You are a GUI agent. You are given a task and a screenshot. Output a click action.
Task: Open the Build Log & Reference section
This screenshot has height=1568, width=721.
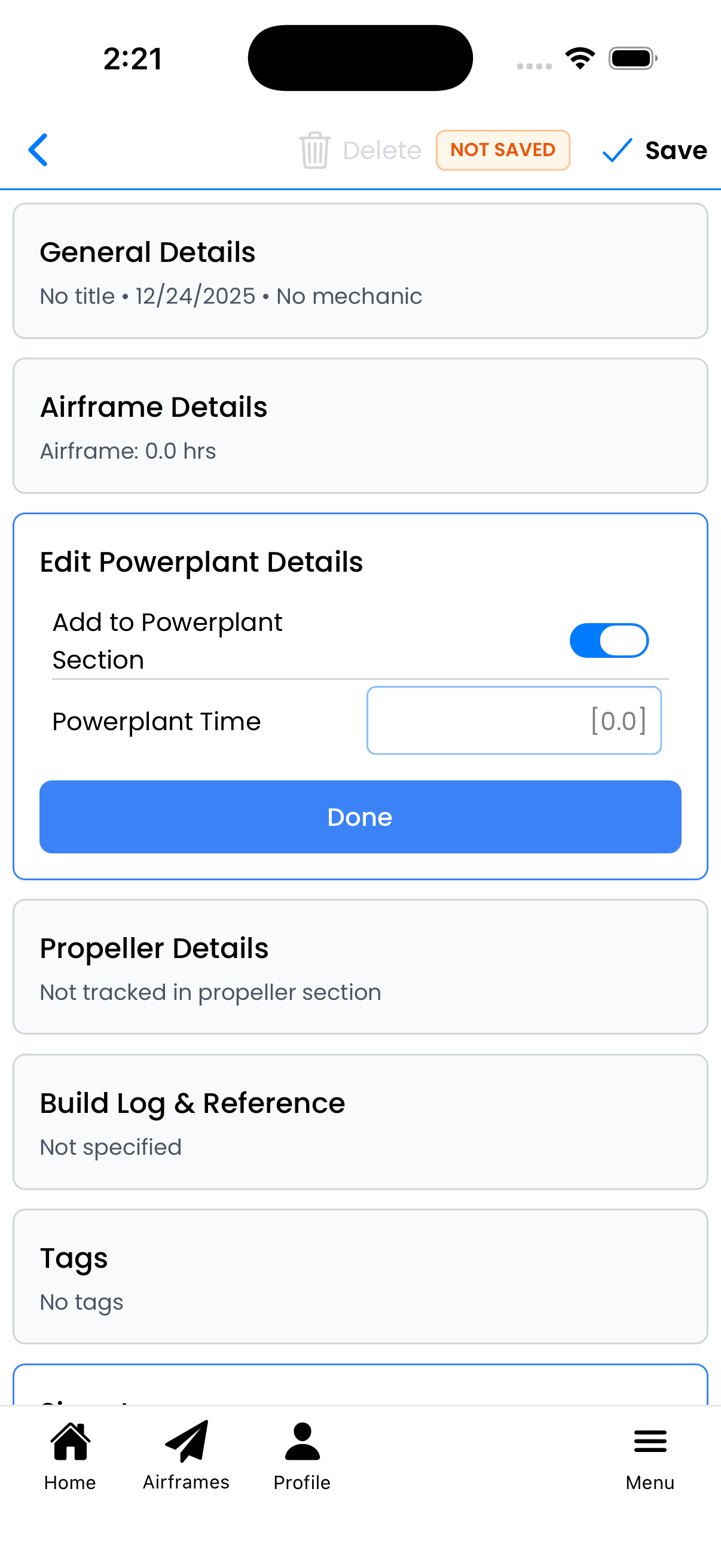coord(360,1121)
